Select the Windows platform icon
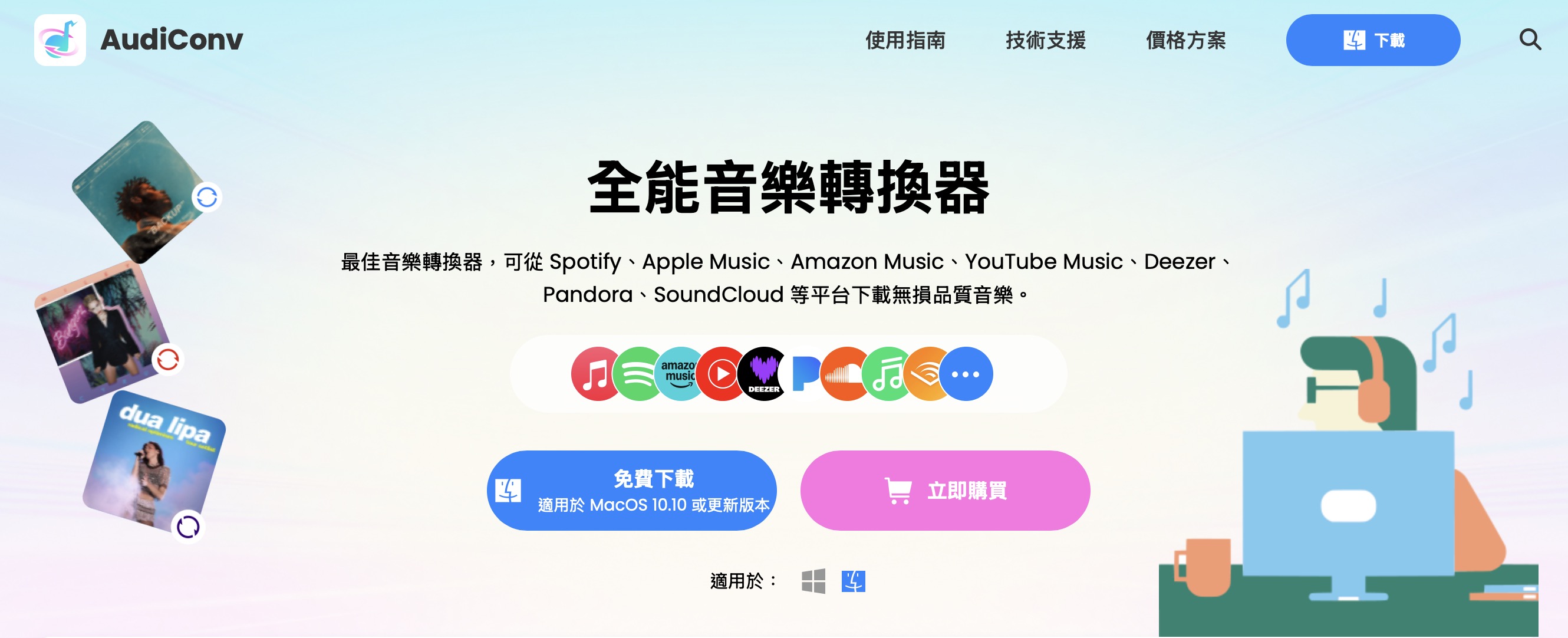The image size is (1568, 638). tap(813, 581)
